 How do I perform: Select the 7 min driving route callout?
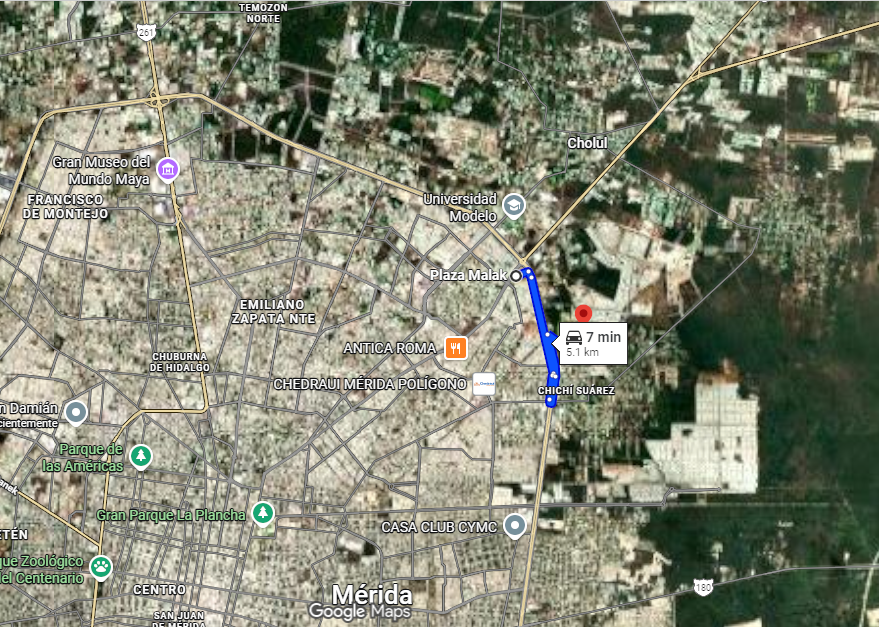pos(594,343)
